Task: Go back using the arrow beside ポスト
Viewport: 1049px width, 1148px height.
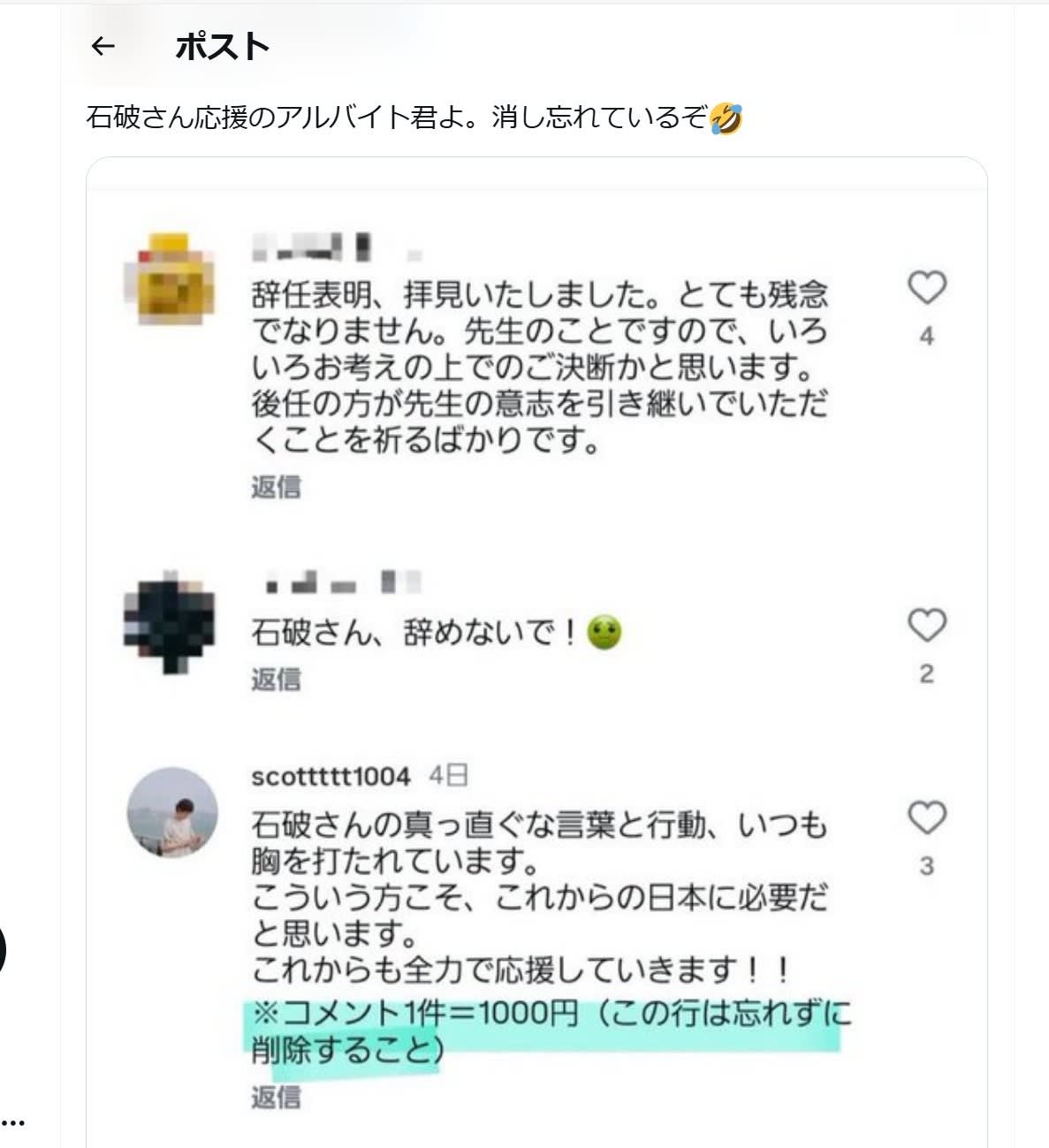Action: click(103, 46)
